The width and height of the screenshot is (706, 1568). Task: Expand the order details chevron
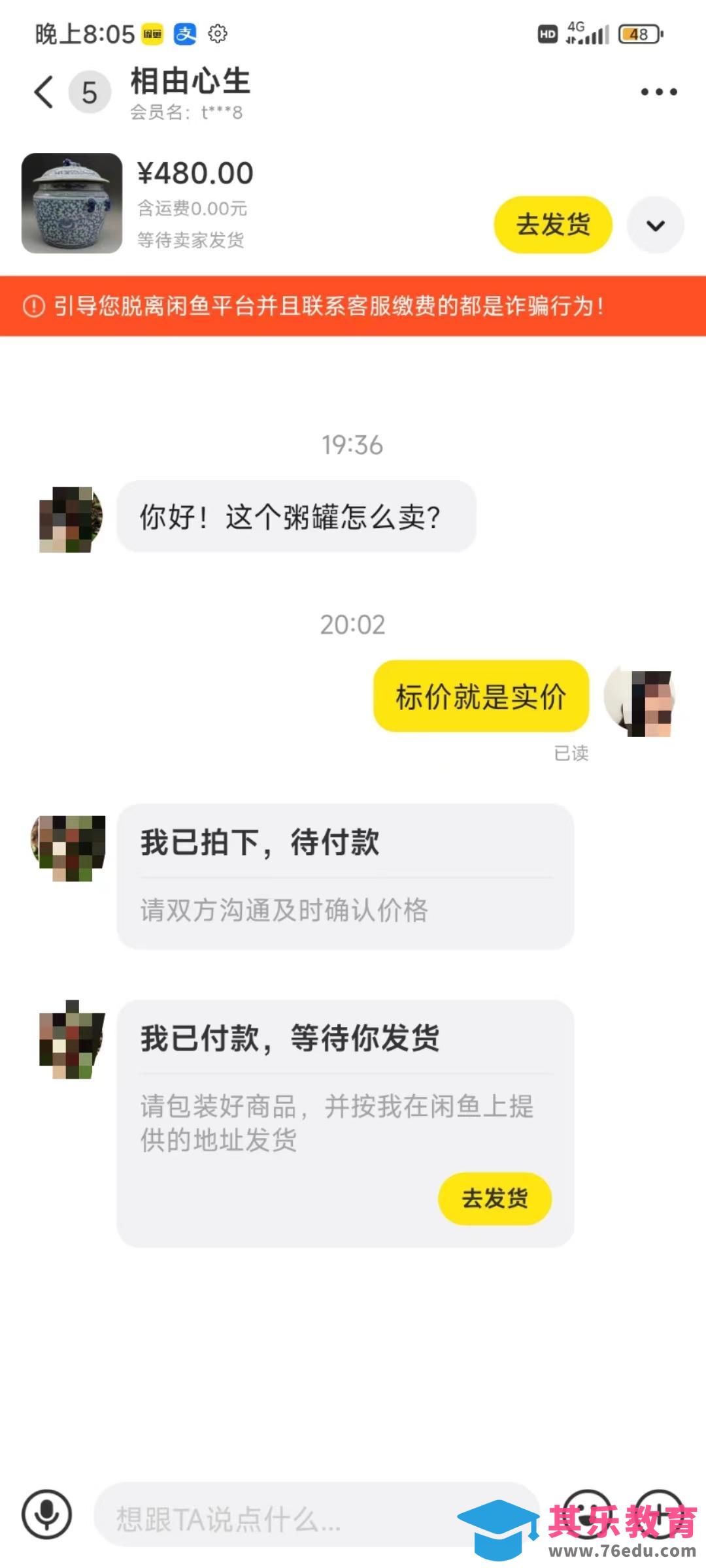[x=655, y=225]
